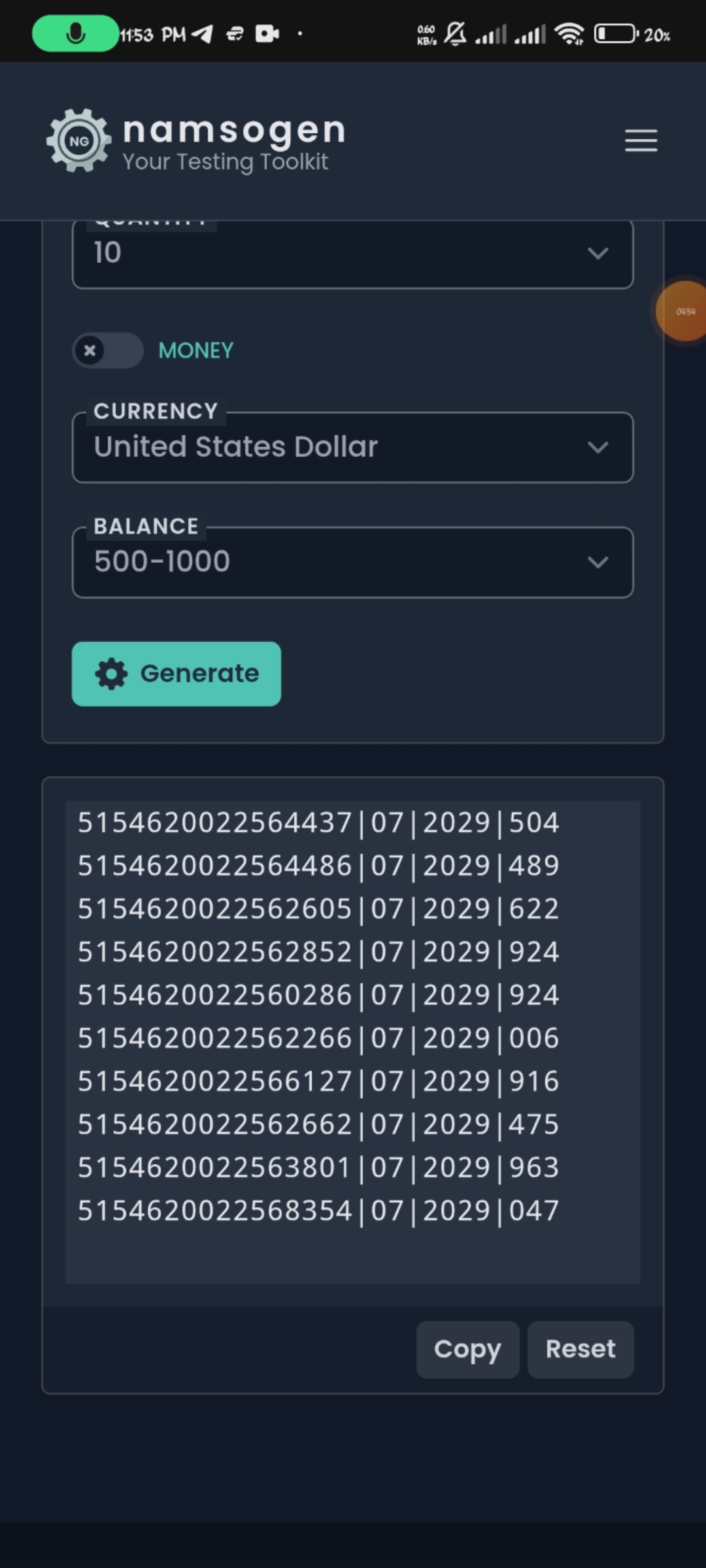The image size is (706, 1568).
Task: Change the Balance range dropdown
Action: click(352, 563)
